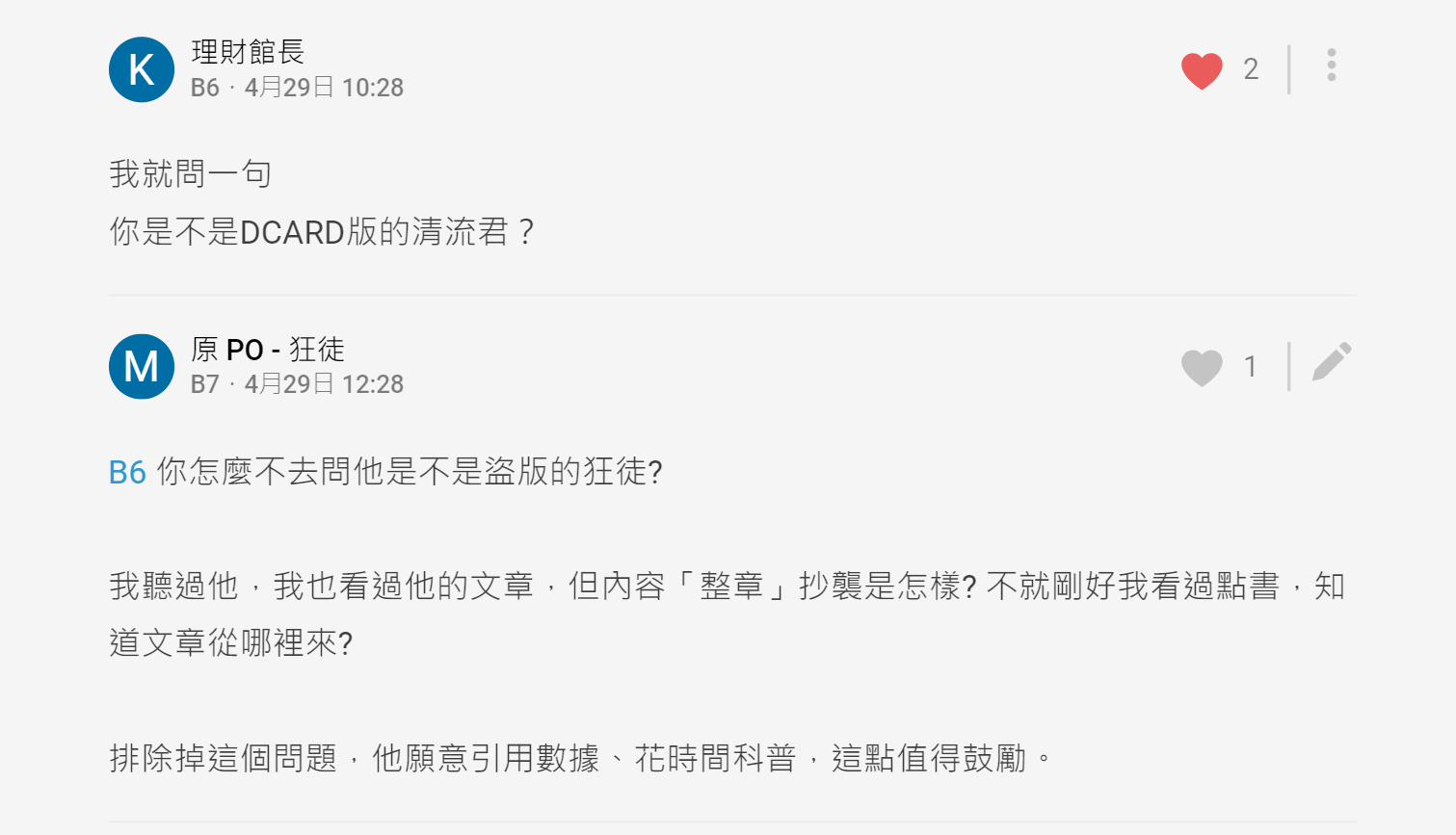
Task: Like comment B7 by 原 PO - 狂徒
Action: coord(1202,367)
